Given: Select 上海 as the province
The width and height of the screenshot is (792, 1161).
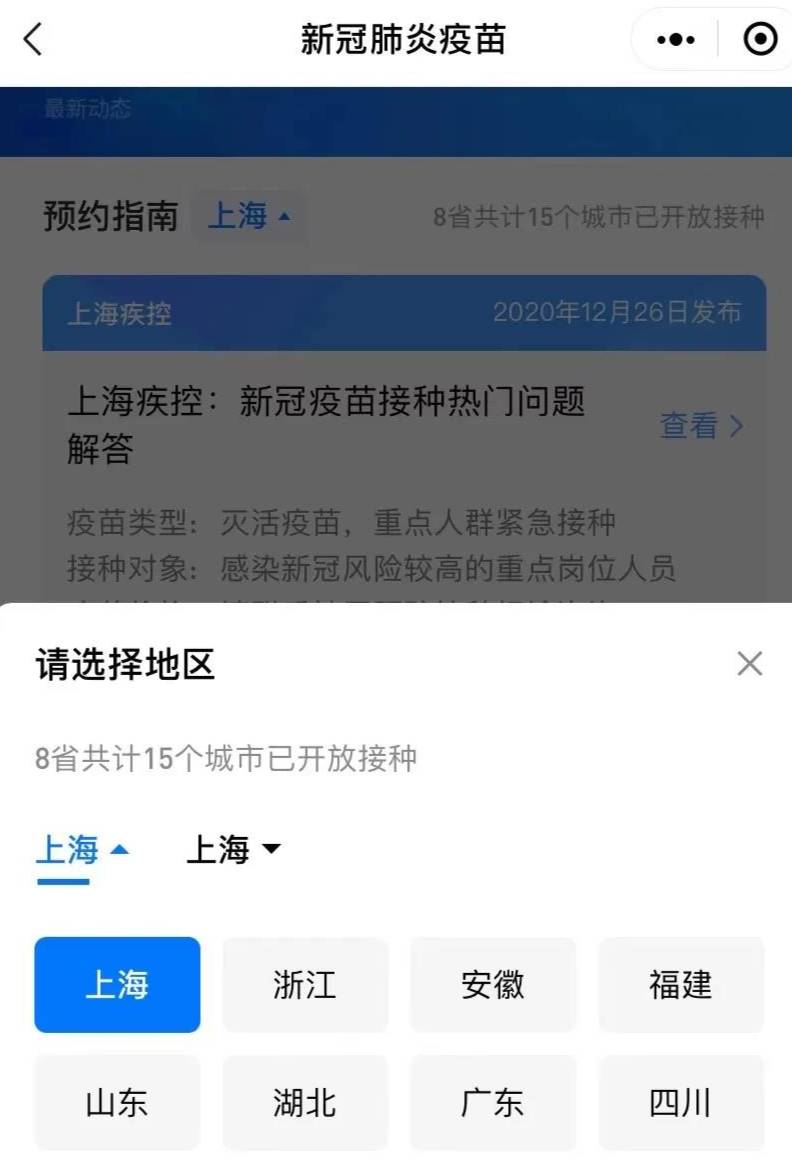Looking at the screenshot, I should pyautogui.click(x=117, y=985).
